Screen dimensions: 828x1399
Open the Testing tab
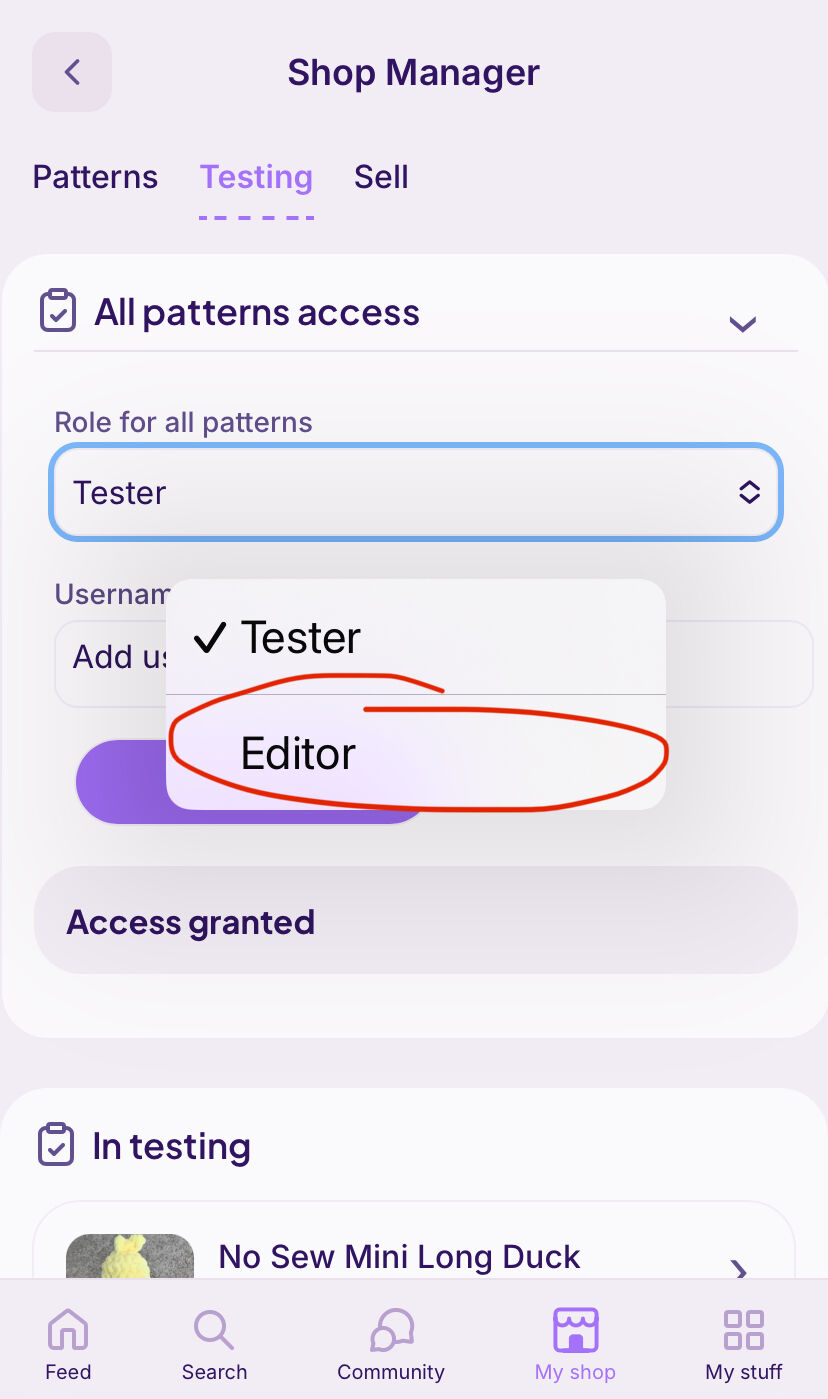256,177
